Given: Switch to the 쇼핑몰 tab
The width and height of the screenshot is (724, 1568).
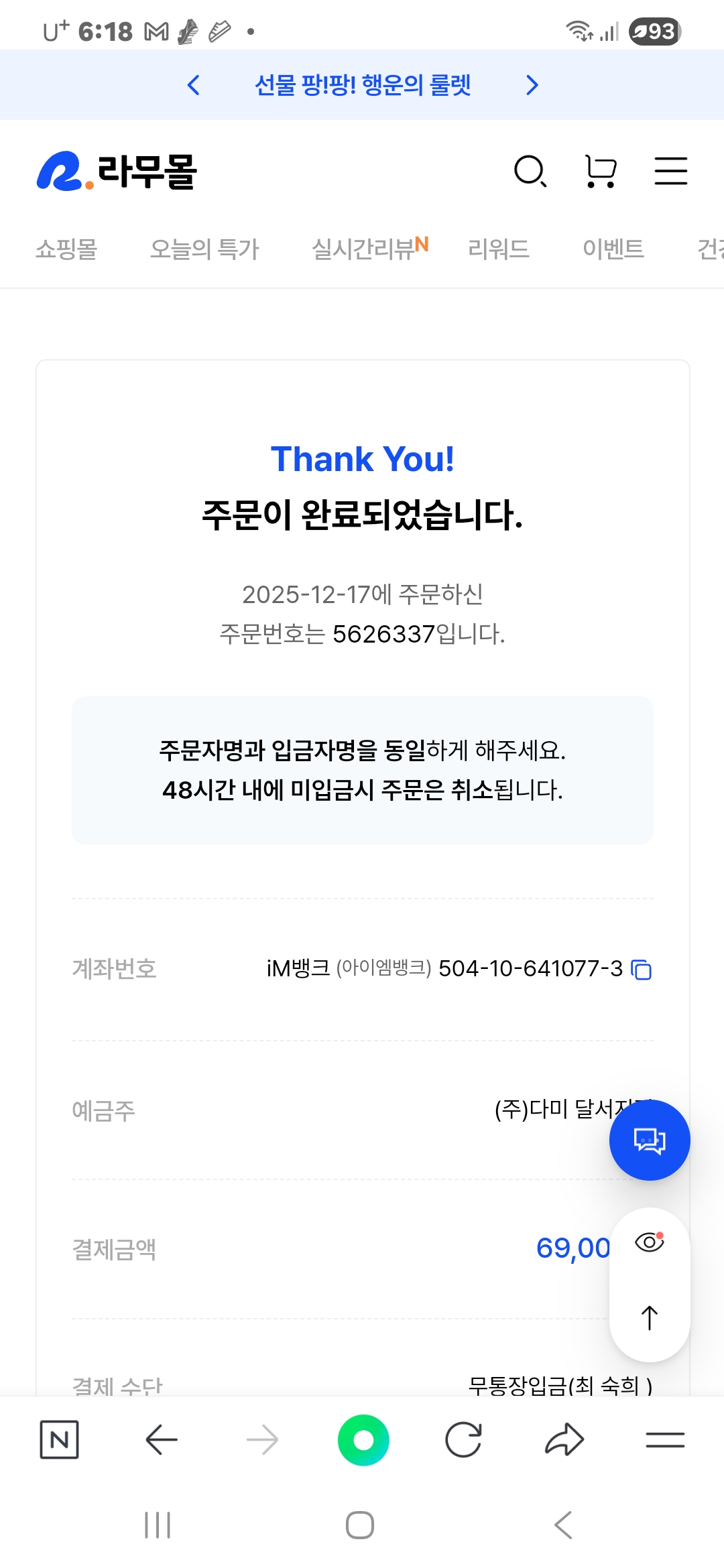Looking at the screenshot, I should coord(66,249).
